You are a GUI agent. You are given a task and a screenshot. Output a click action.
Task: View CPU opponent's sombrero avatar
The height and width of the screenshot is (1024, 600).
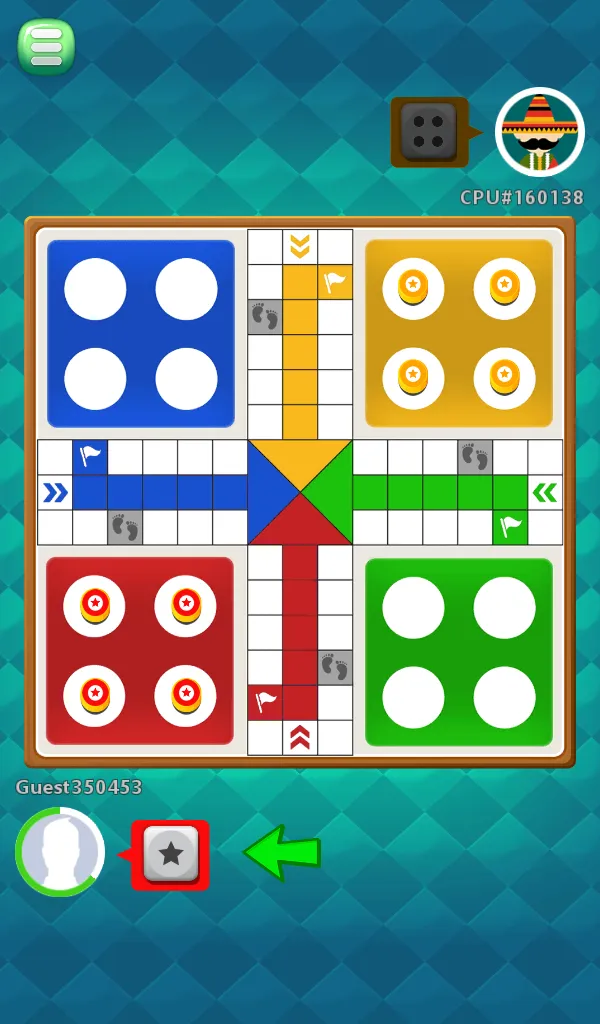540,132
